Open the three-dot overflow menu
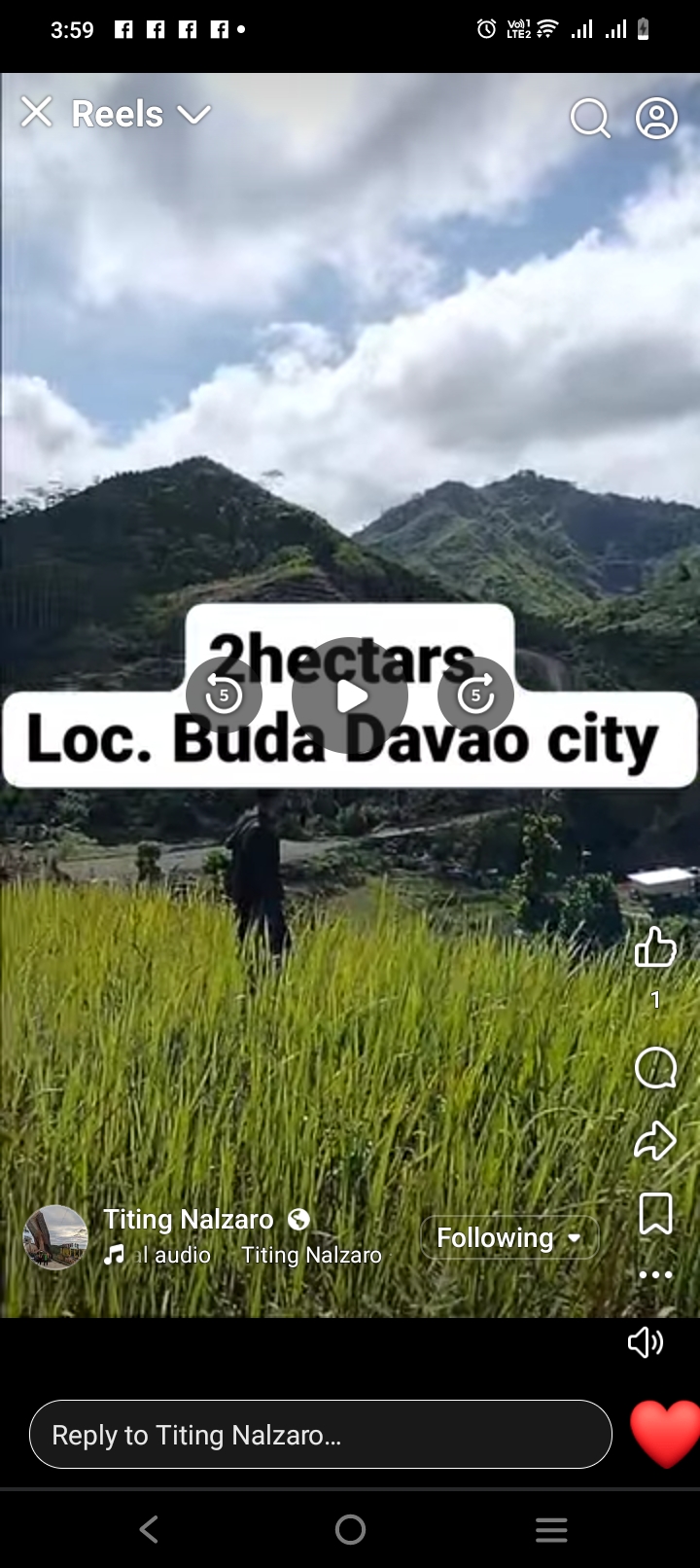 coord(655,1274)
